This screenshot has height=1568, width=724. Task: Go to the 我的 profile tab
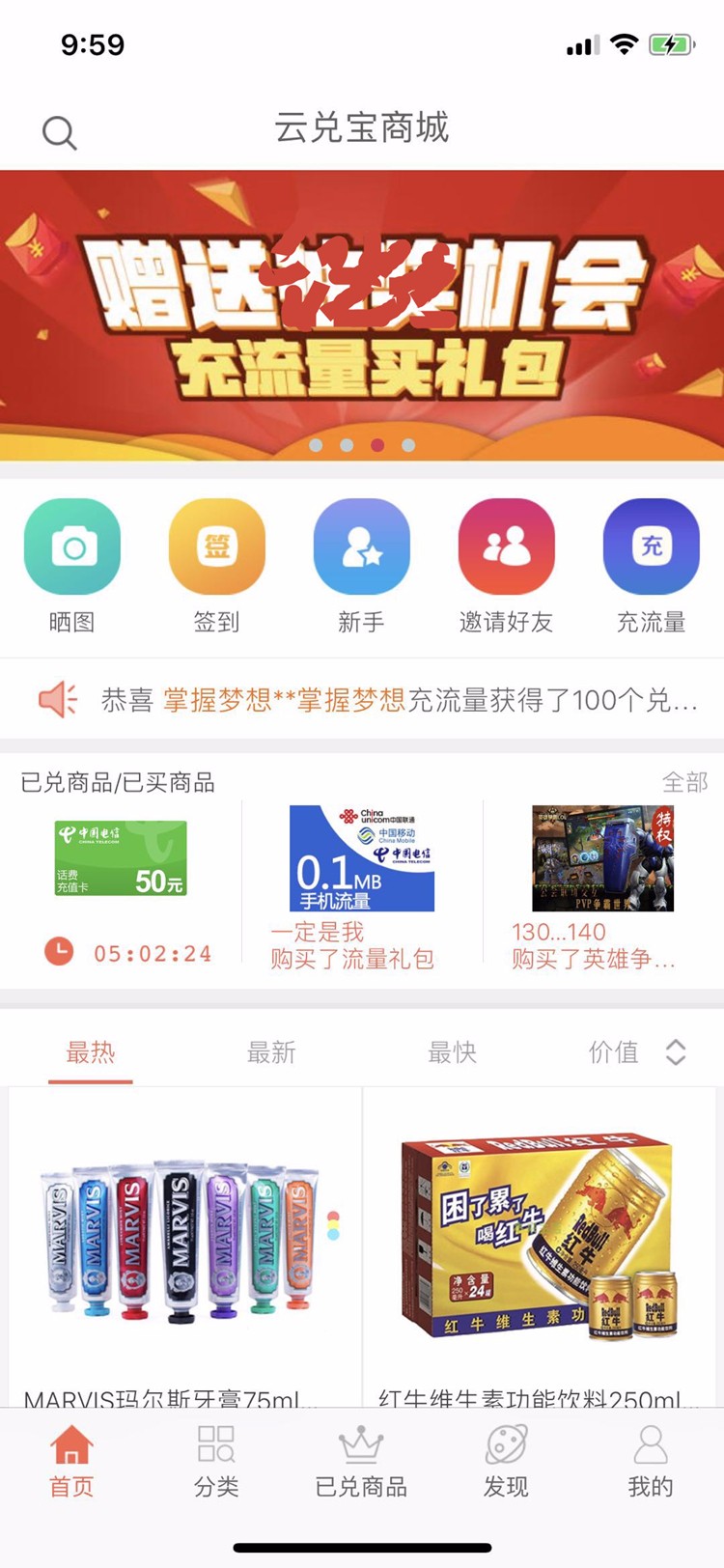tap(651, 1462)
